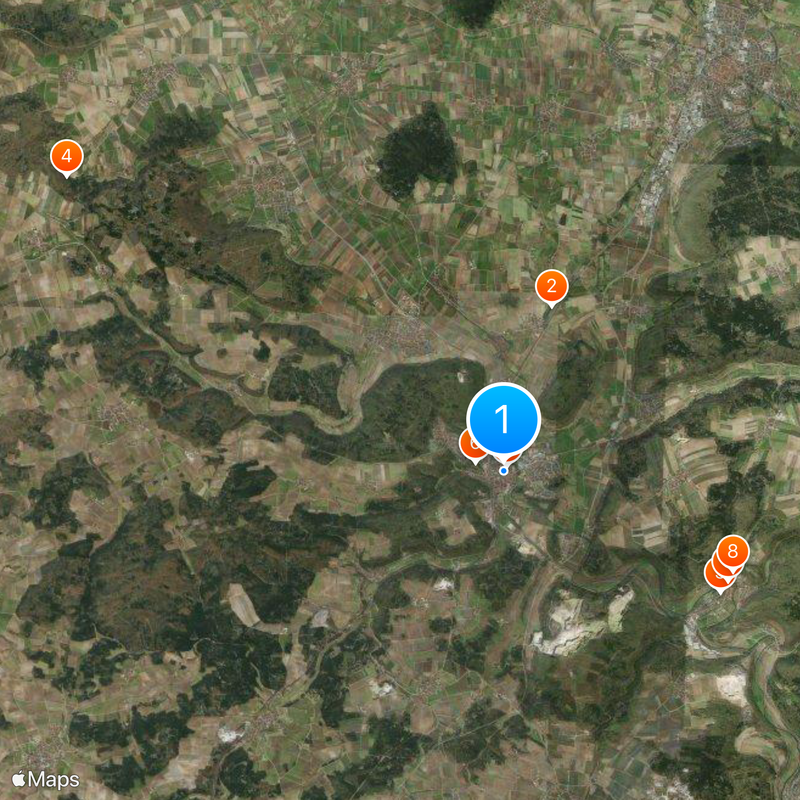Tap the orange pin numbered 2
The width and height of the screenshot is (800, 800).
tap(551, 286)
